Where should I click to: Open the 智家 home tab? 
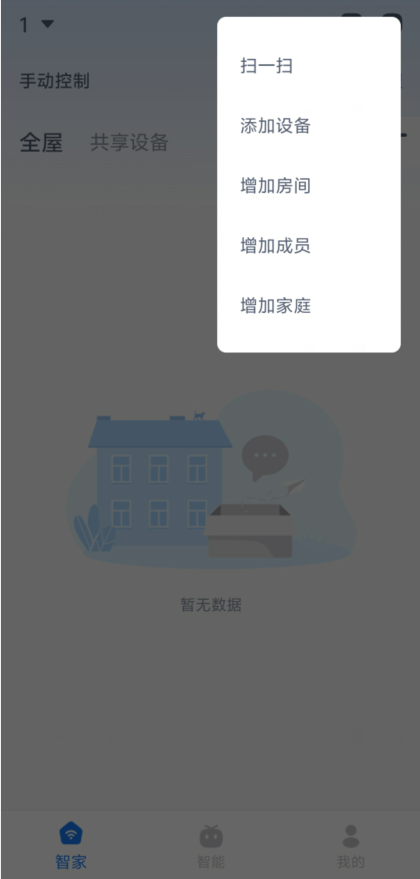coord(71,845)
